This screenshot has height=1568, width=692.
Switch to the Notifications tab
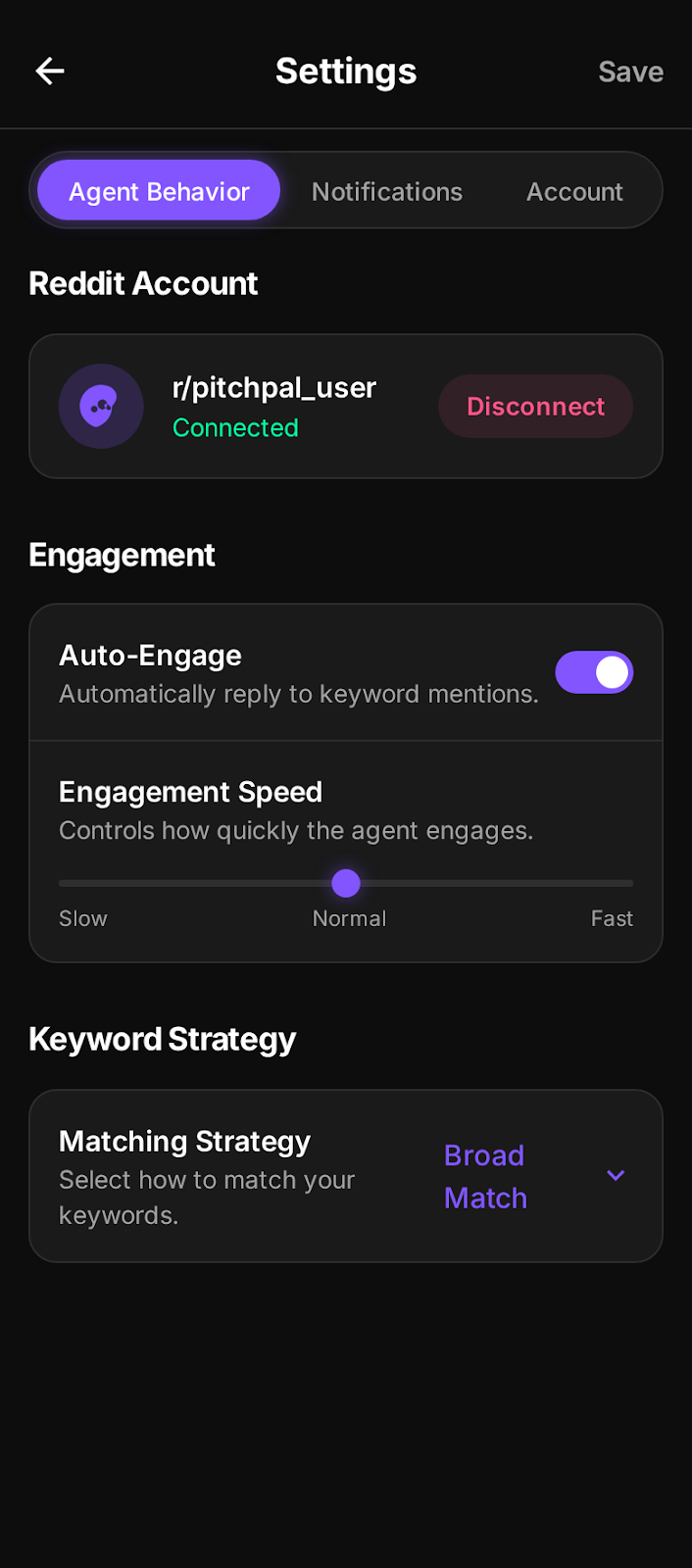pyautogui.click(x=387, y=191)
